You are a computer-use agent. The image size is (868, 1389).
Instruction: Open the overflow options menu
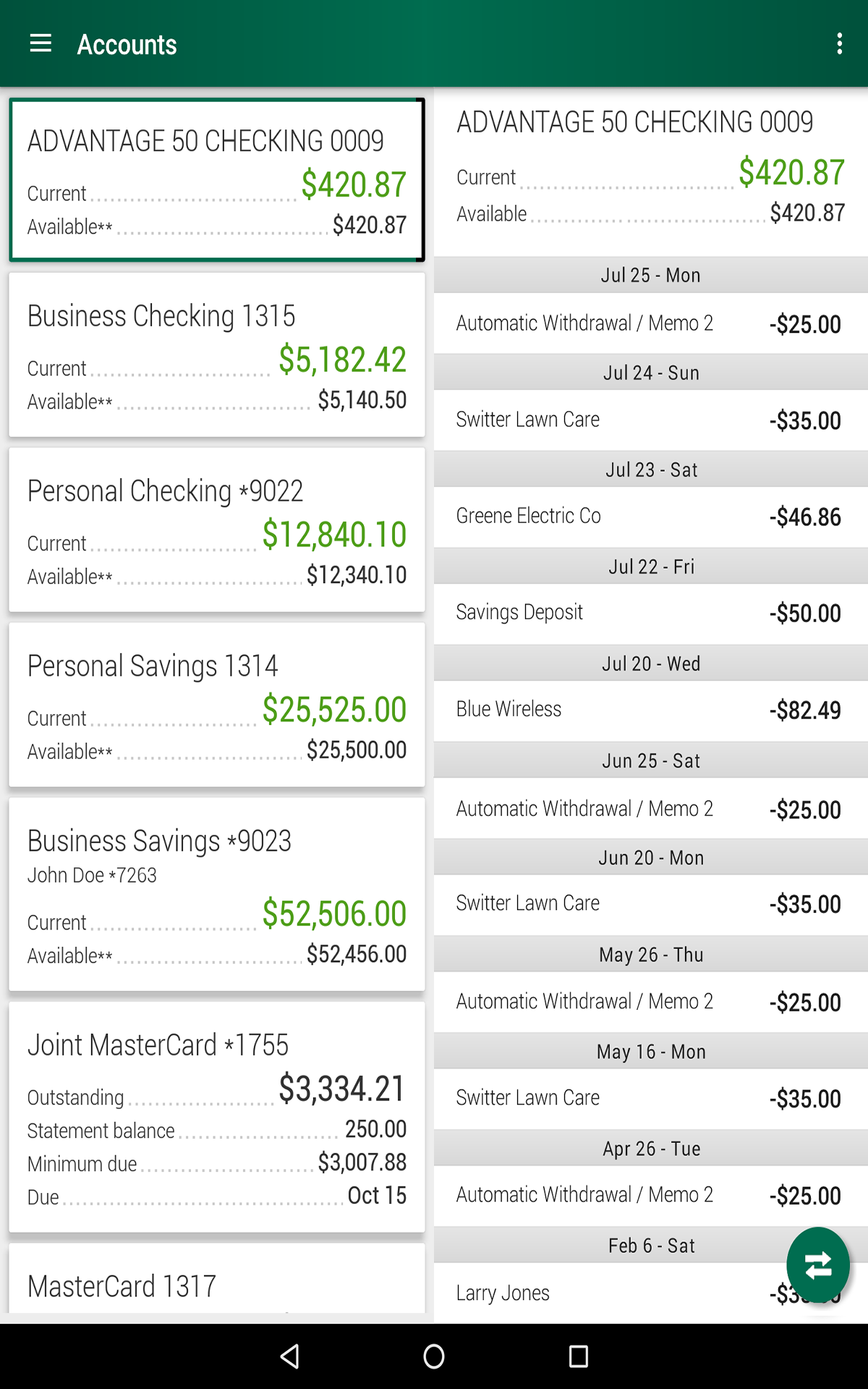tap(839, 43)
